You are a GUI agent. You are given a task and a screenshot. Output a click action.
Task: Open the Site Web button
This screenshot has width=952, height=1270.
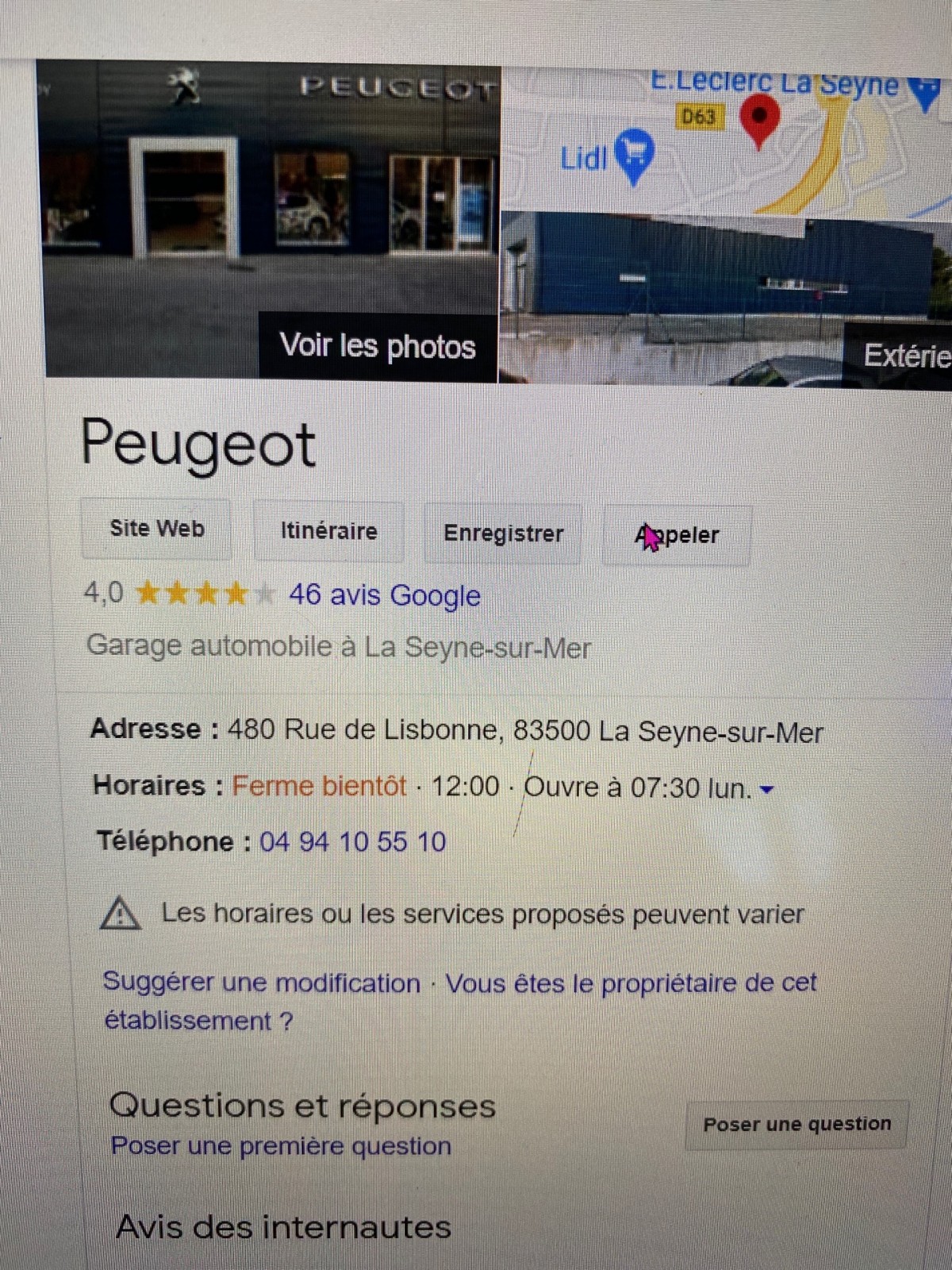pyautogui.click(x=156, y=529)
